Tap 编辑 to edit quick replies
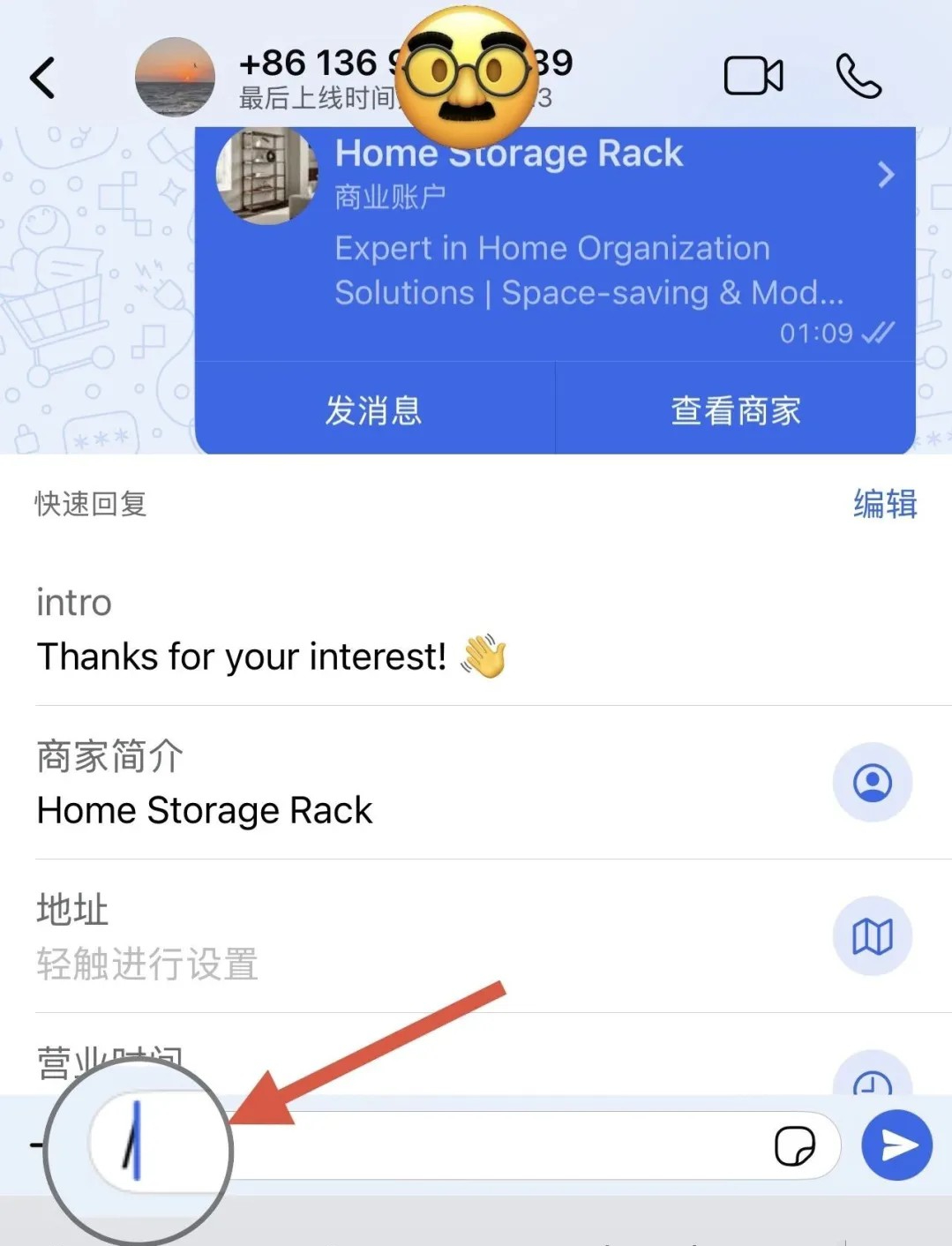This screenshot has height=1246, width=952. tap(884, 504)
